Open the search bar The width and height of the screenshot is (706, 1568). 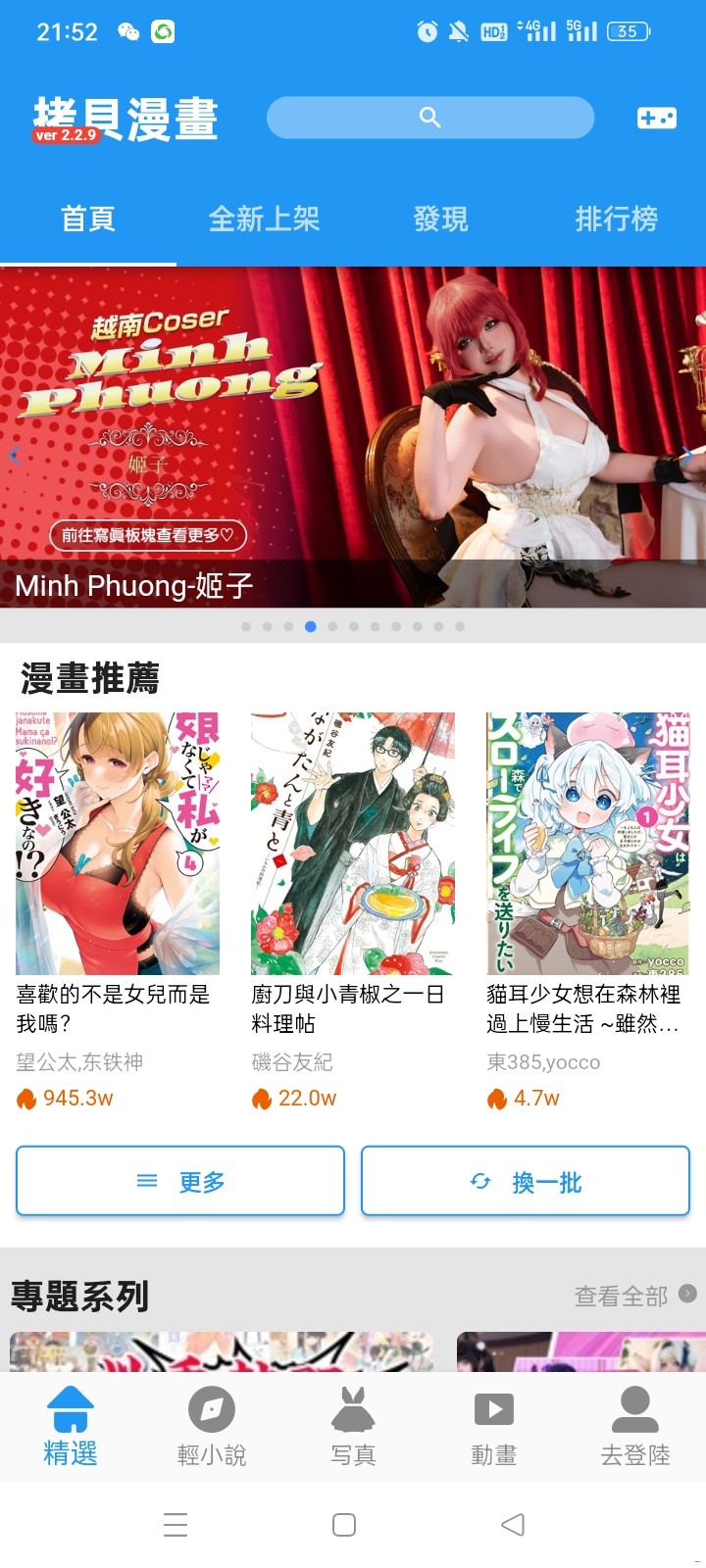(x=429, y=118)
